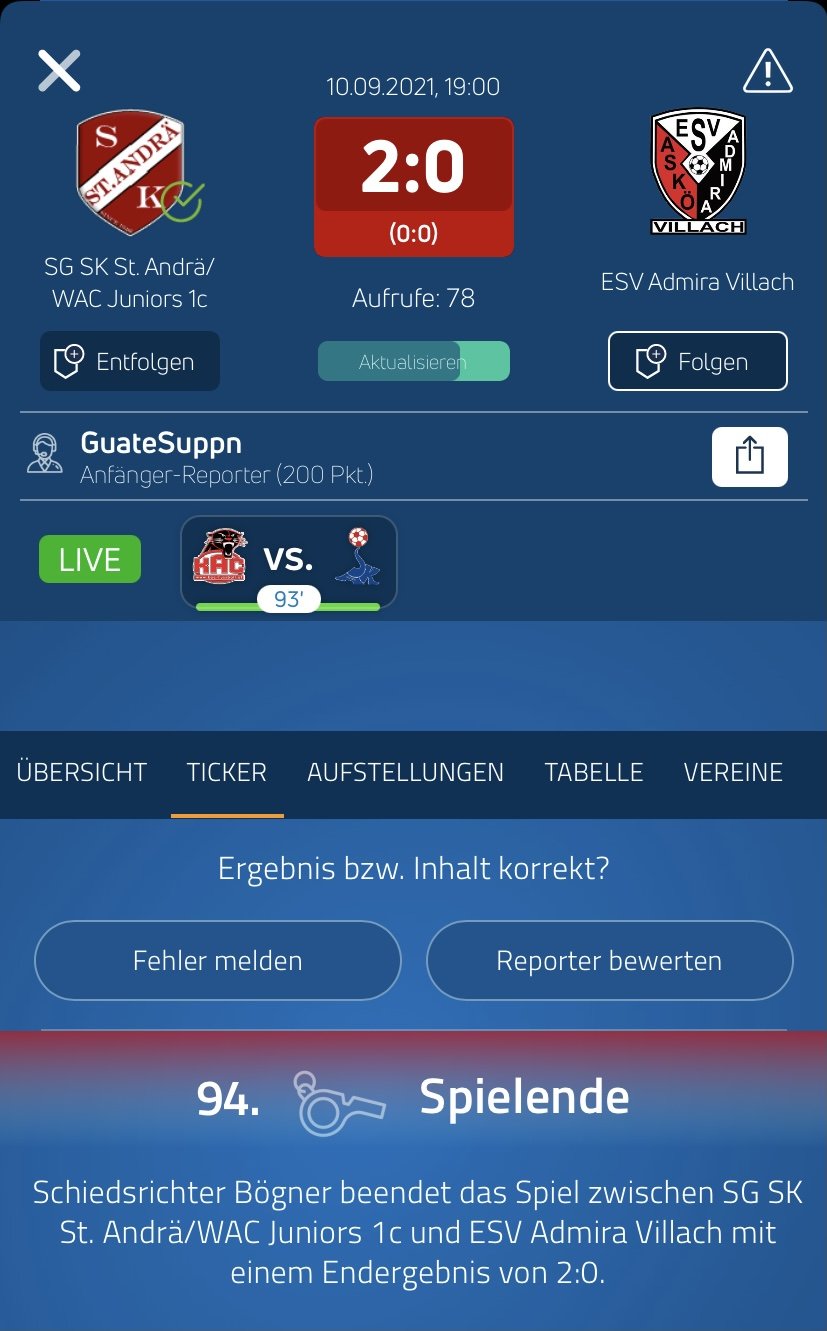The height and width of the screenshot is (1331, 827).
Task: Tap Fehler melden button
Action: tap(218, 961)
